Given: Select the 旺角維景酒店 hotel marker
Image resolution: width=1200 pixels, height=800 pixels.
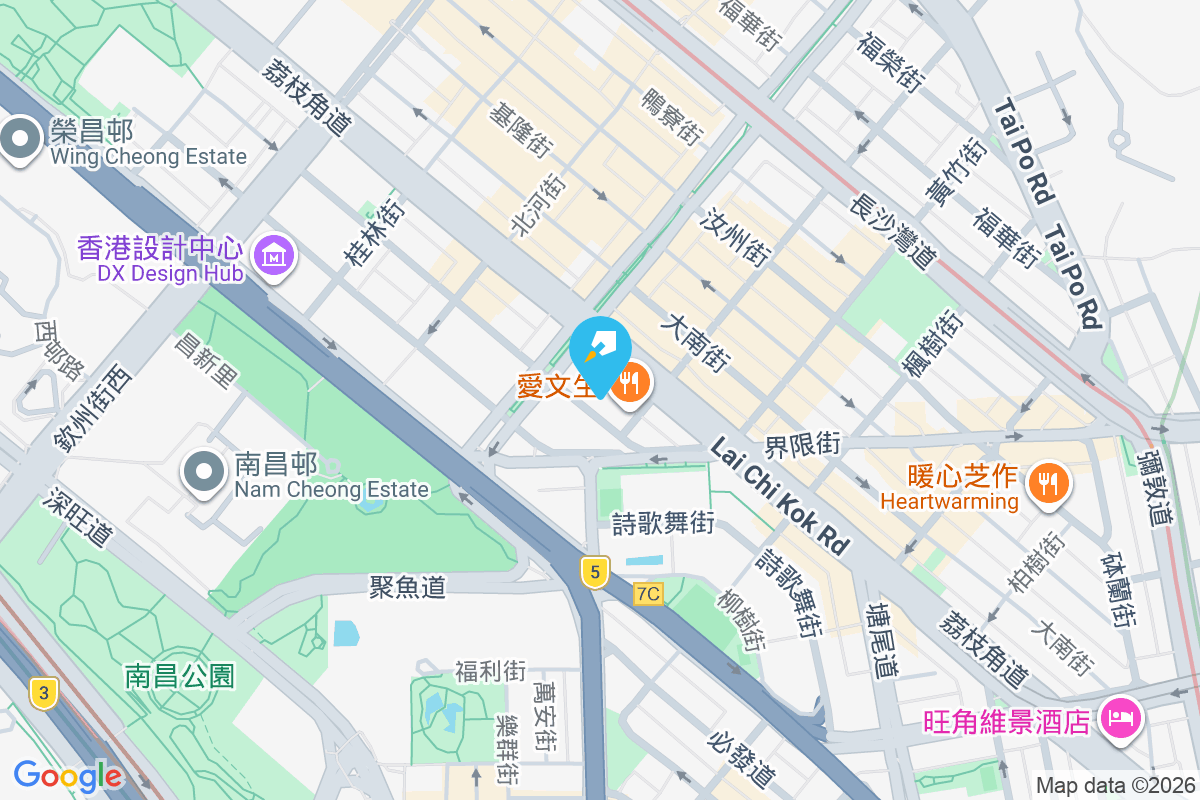Looking at the screenshot, I should 1121,718.
